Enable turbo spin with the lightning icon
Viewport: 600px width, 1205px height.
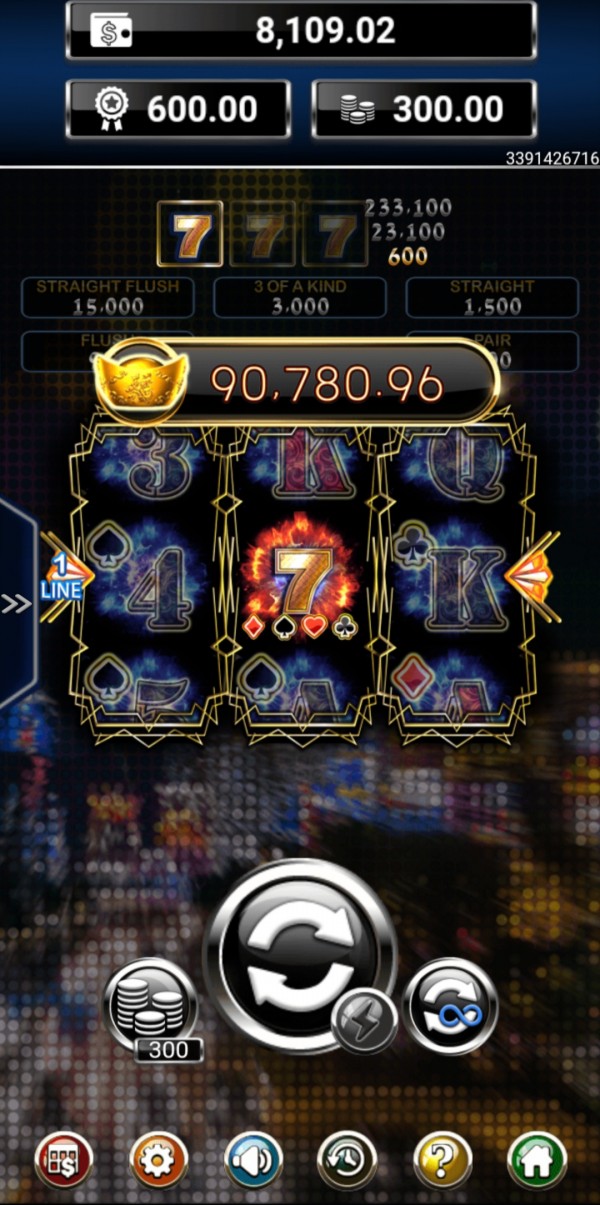[x=364, y=1021]
